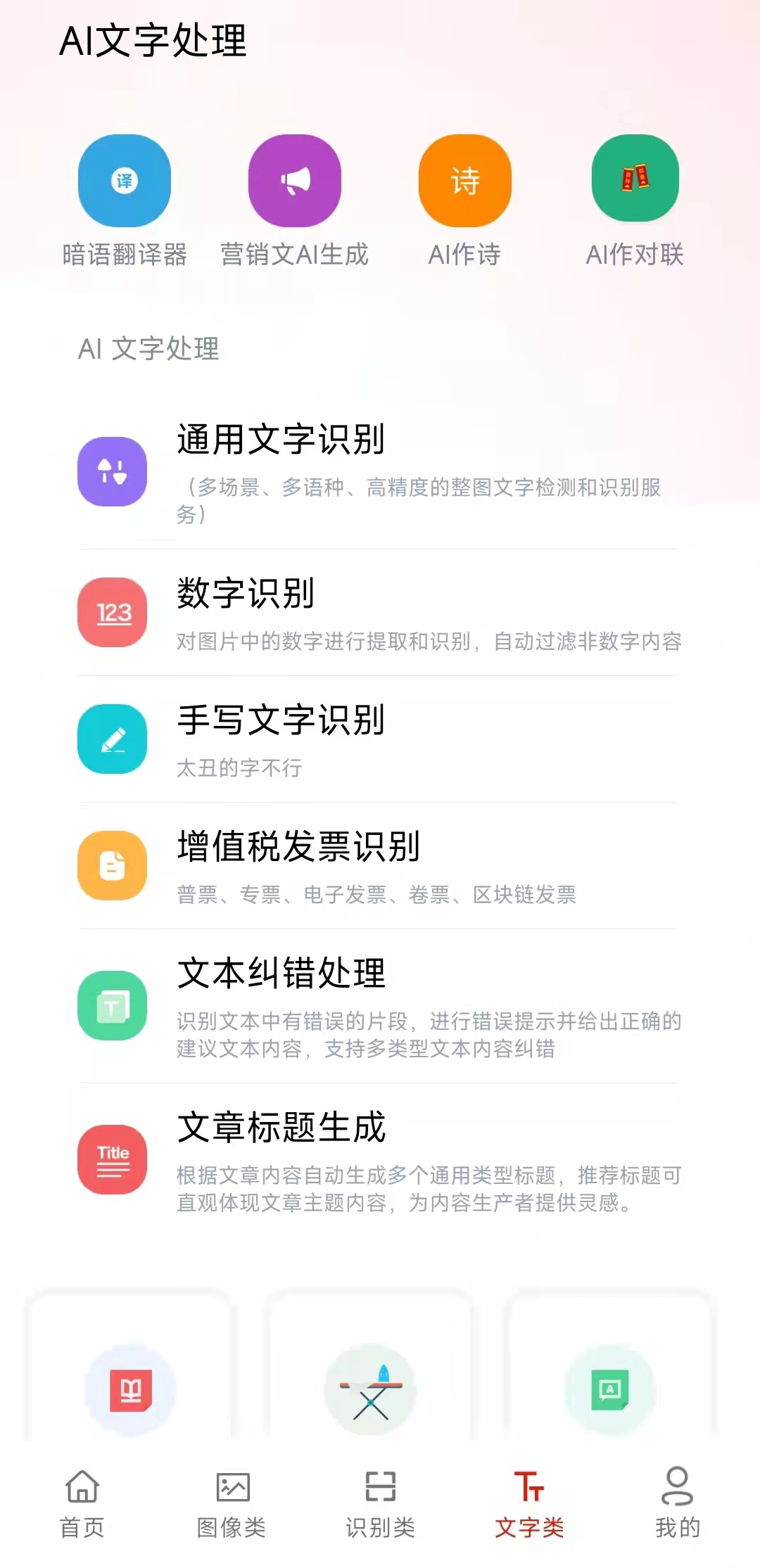Image resolution: width=760 pixels, height=1568 pixels.
Task: Select the 营销文AI生成 megaphone icon
Action: (295, 180)
